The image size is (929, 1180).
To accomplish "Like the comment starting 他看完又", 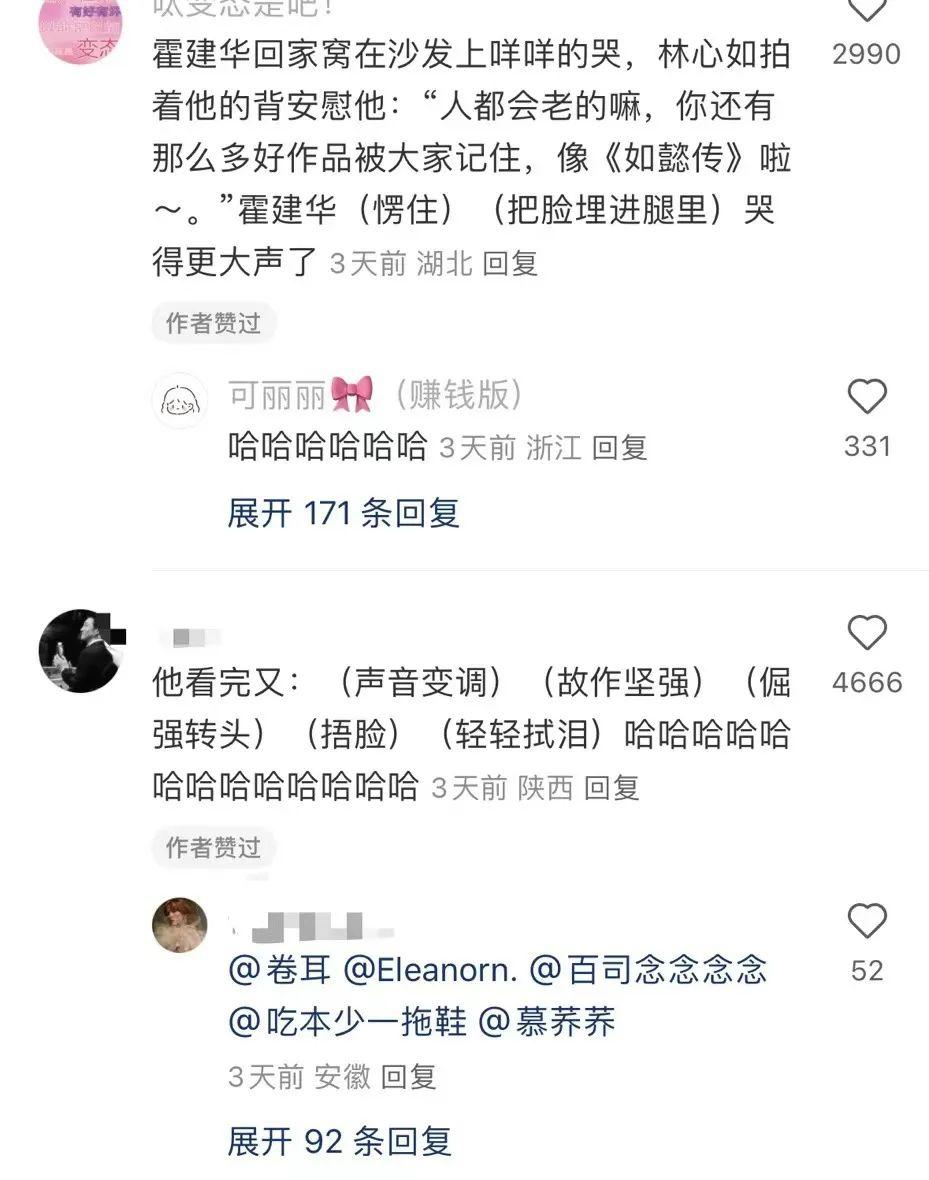I will coord(866,633).
